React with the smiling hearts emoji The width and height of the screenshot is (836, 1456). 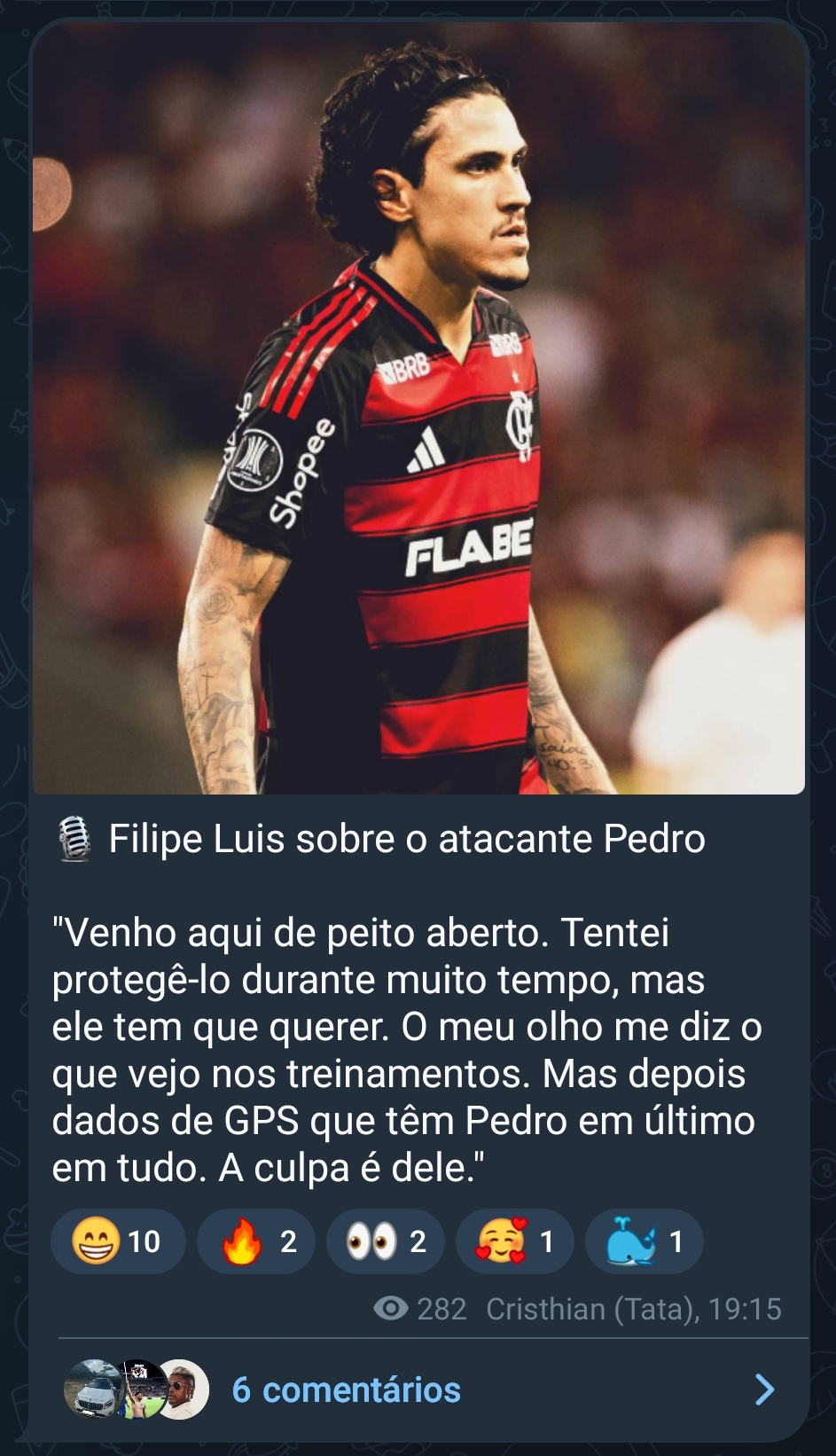click(515, 1241)
